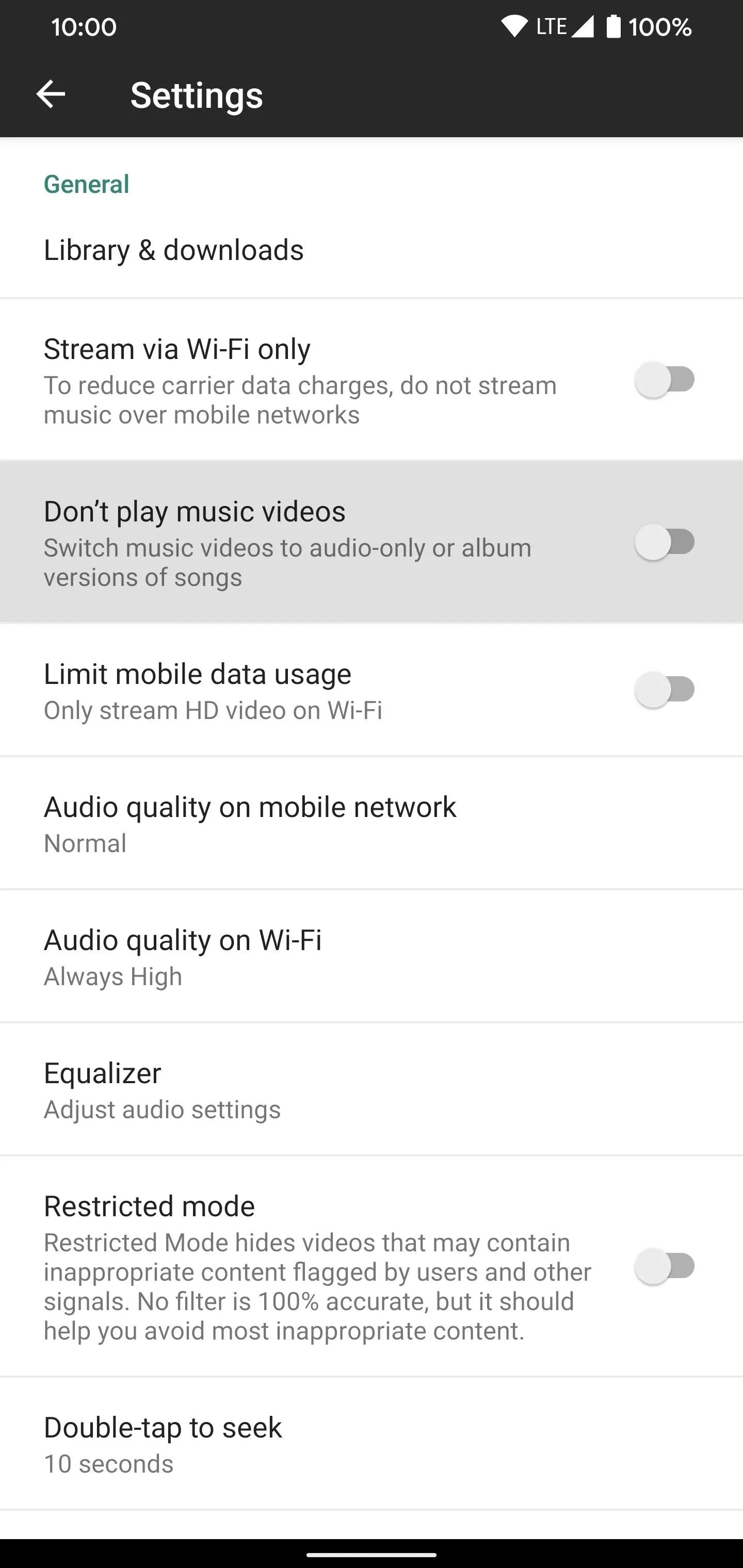Toggle Limit mobile data usage switch
The height and width of the screenshot is (1568, 743).
tap(665, 690)
